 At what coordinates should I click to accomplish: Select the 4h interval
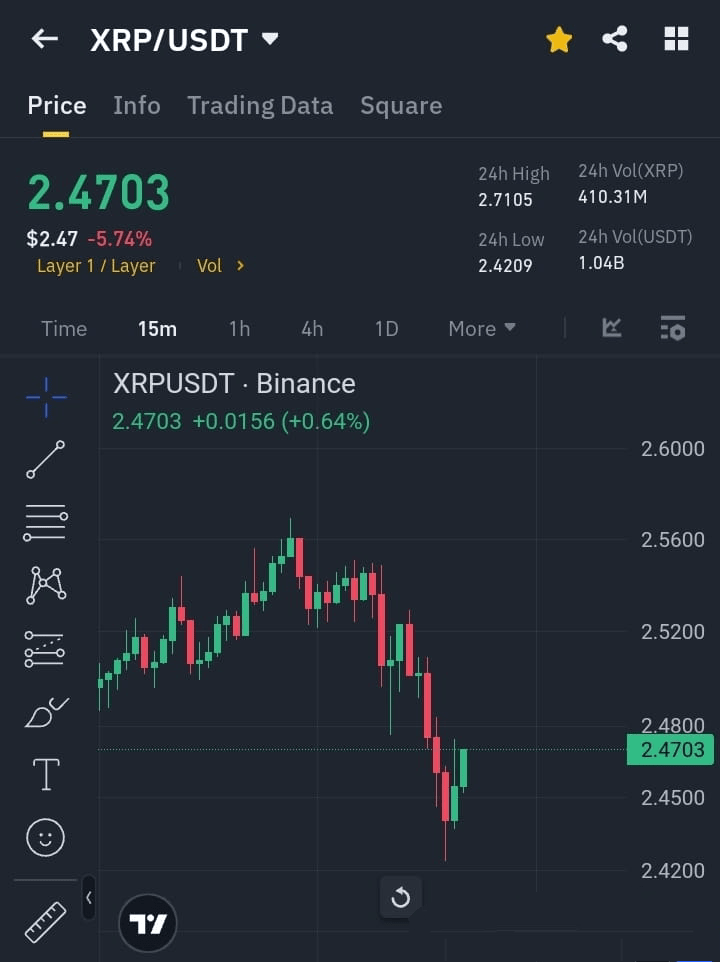(x=312, y=328)
